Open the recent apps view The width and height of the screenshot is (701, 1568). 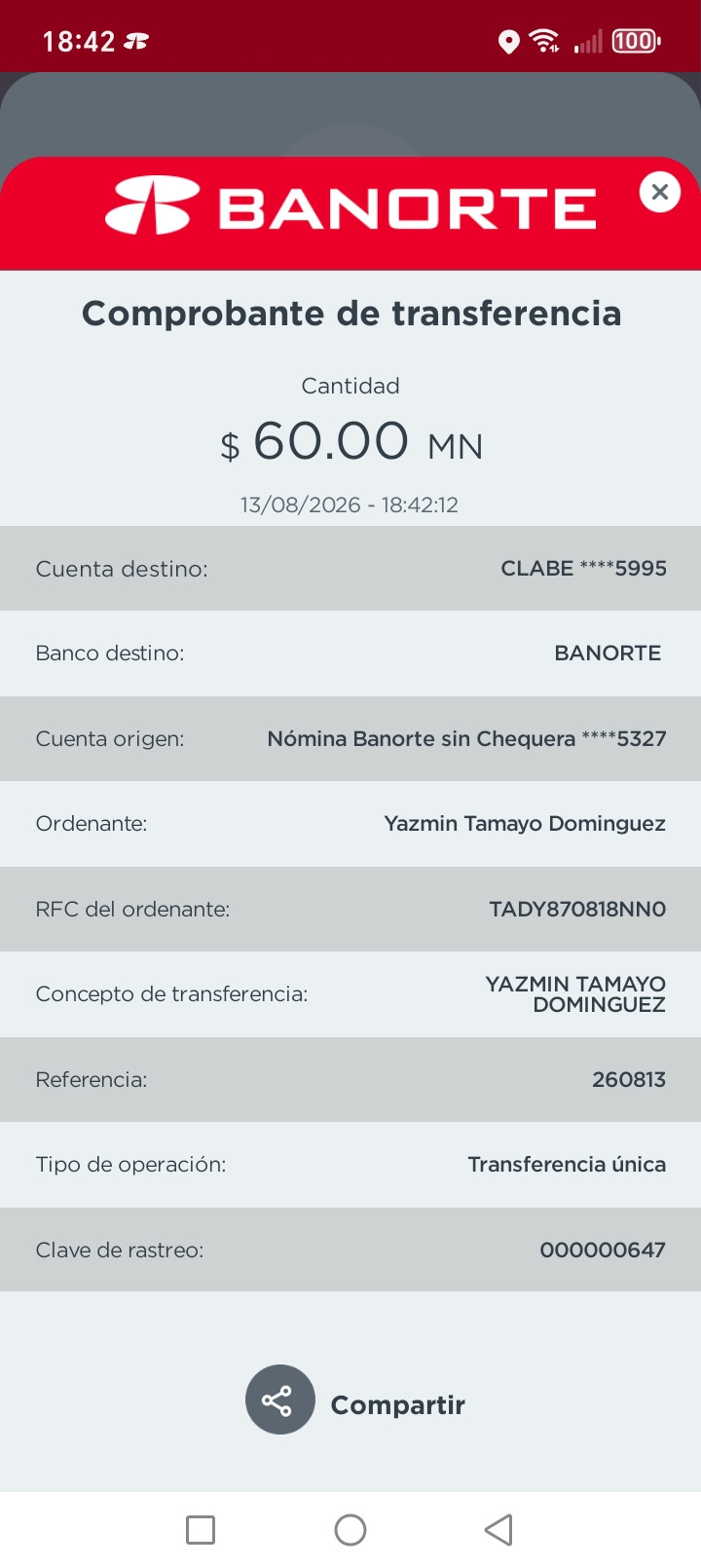tap(201, 1530)
